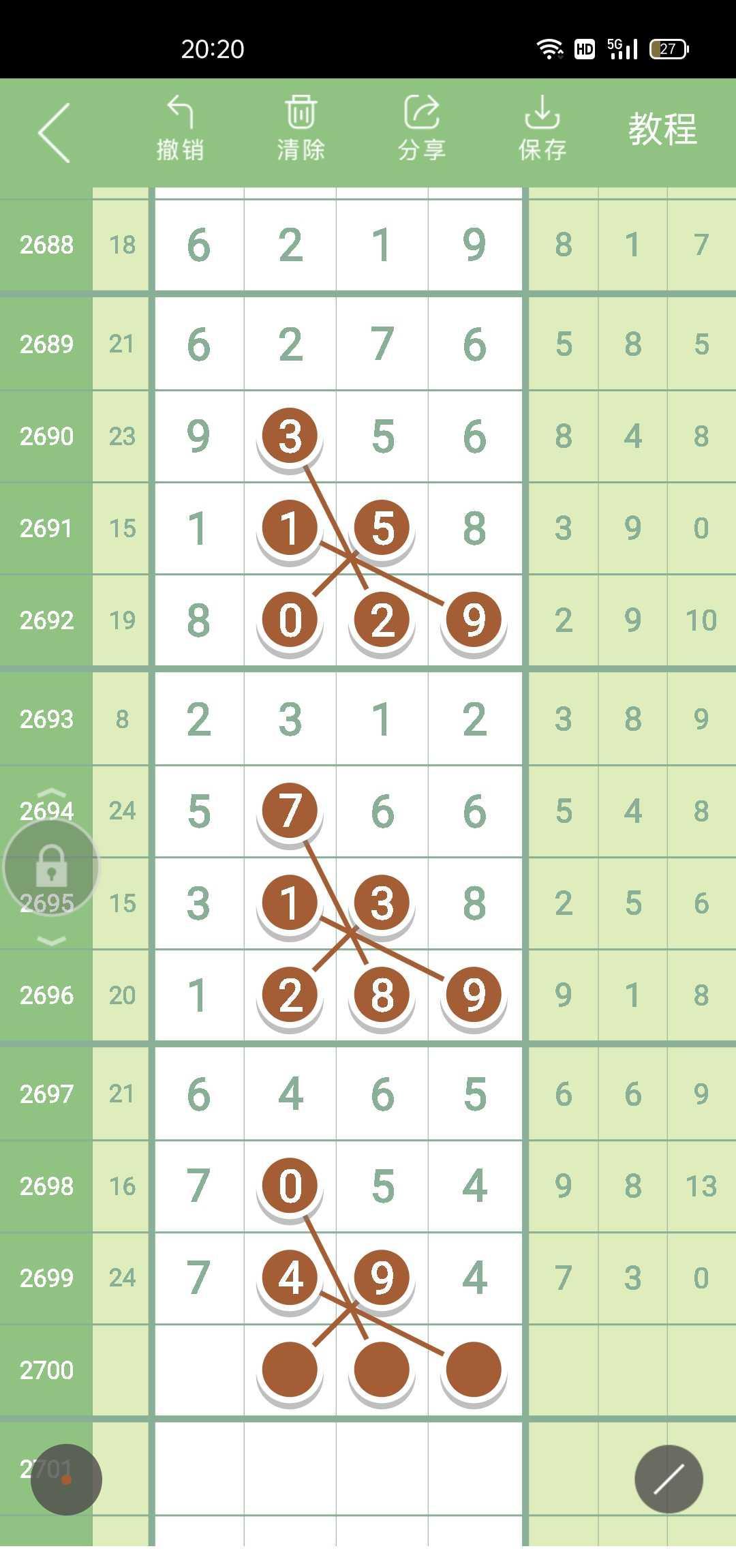Screen dimensions: 736x1568
Task: Save the chart with 保存
Action: [542, 130]
